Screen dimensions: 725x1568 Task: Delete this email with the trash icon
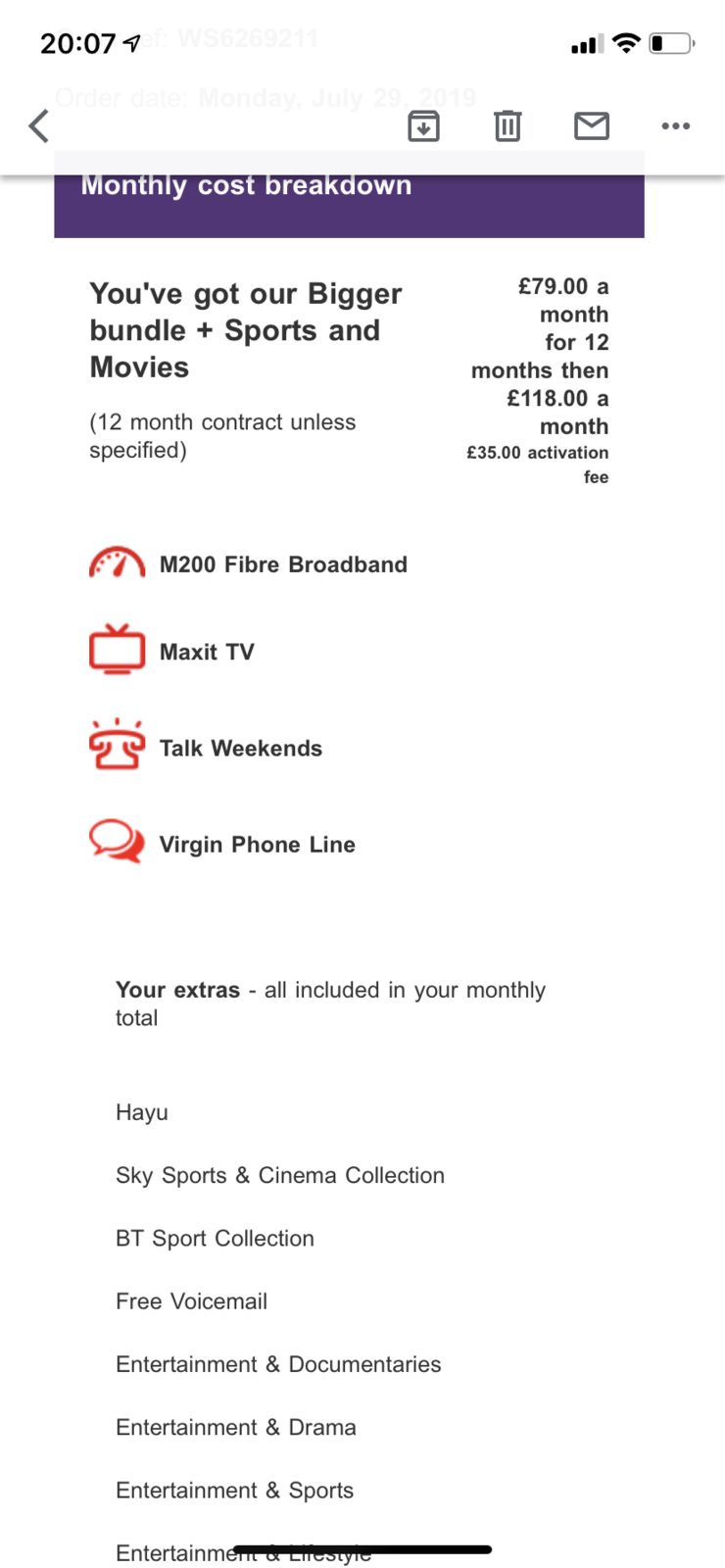[507, 125]
